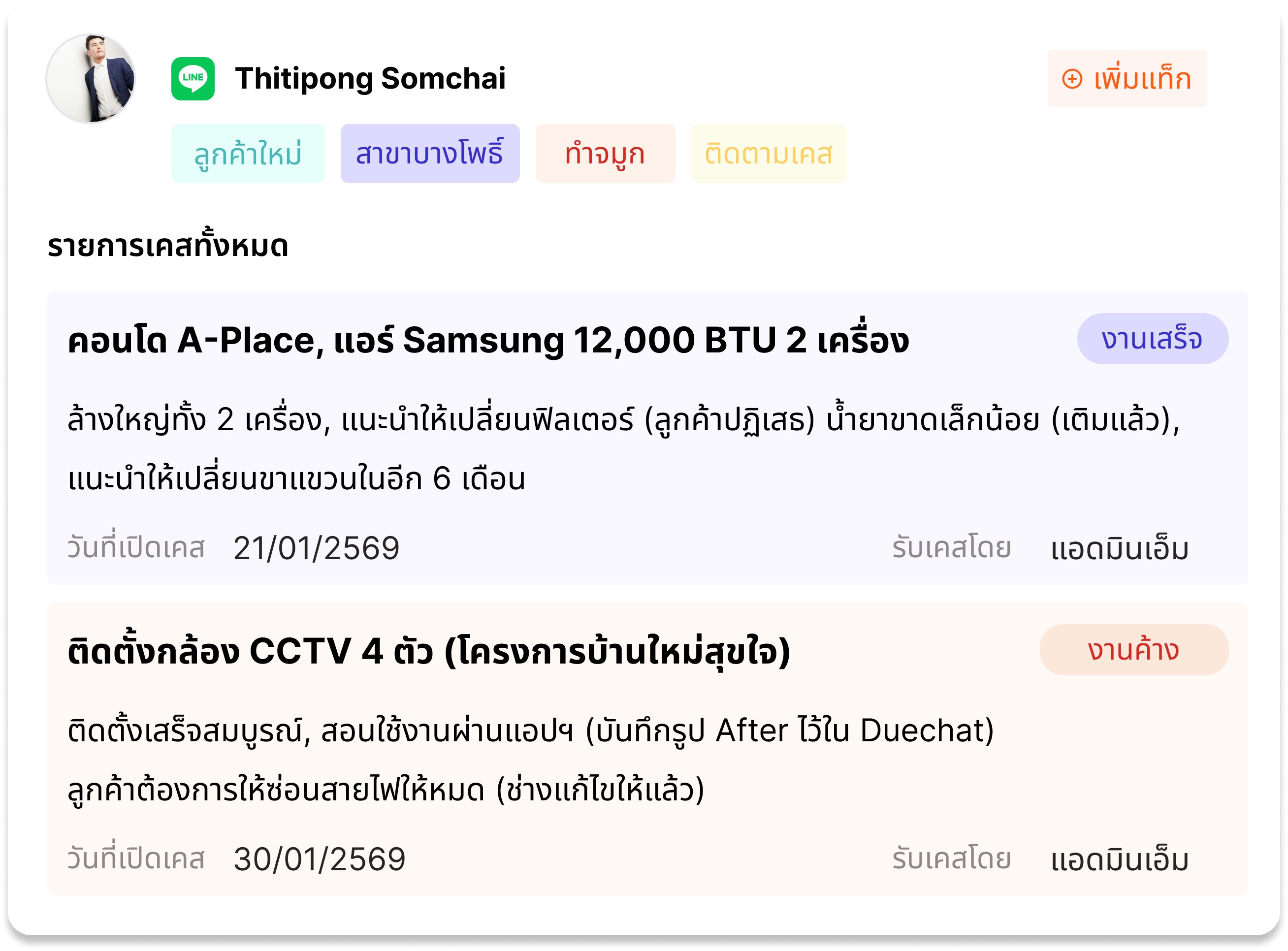Select the สาขาบางโพธิ์ tag chip

429,154
